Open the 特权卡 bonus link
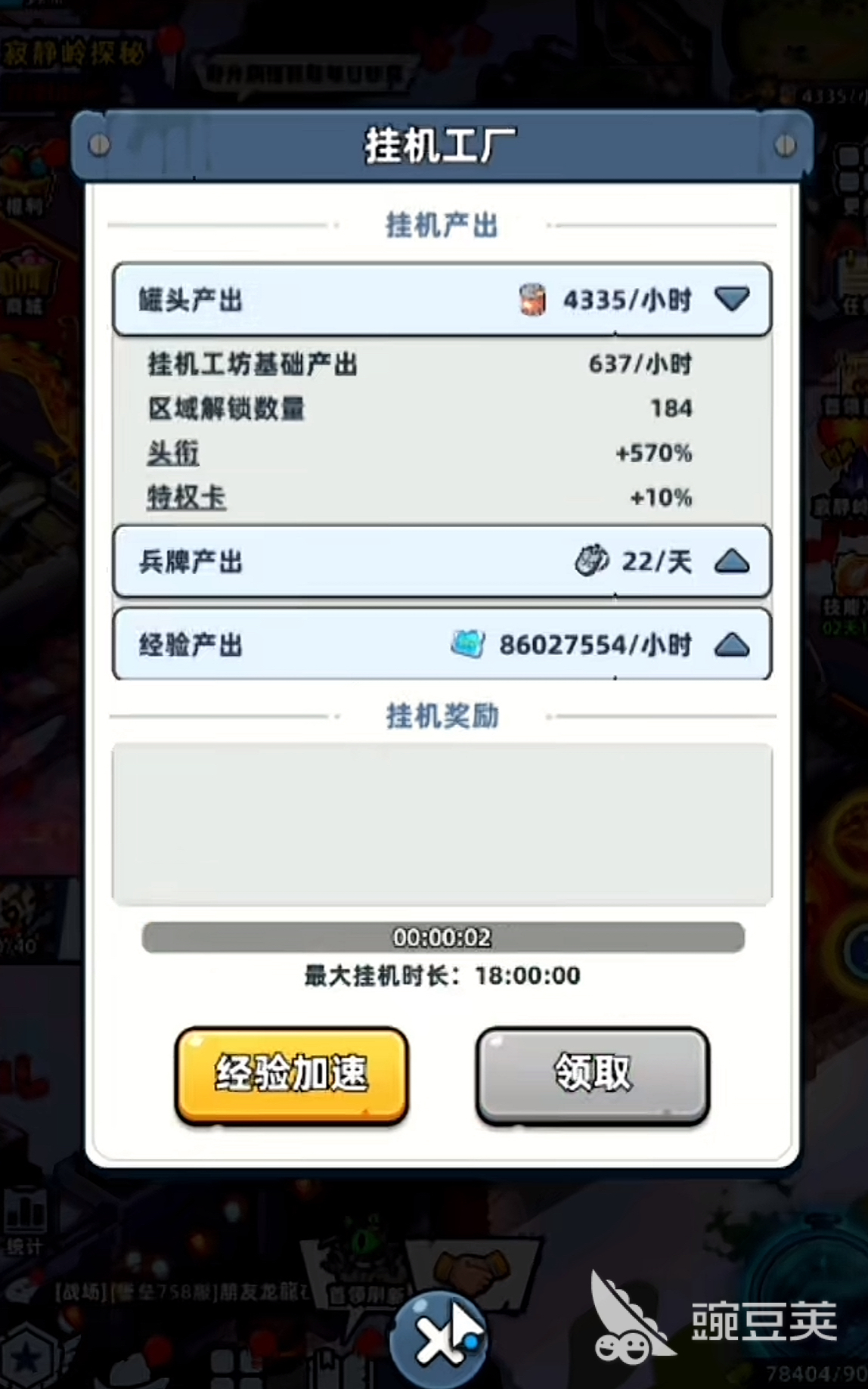The width and height of the screenshot is (868, 1389). (186, 498)
